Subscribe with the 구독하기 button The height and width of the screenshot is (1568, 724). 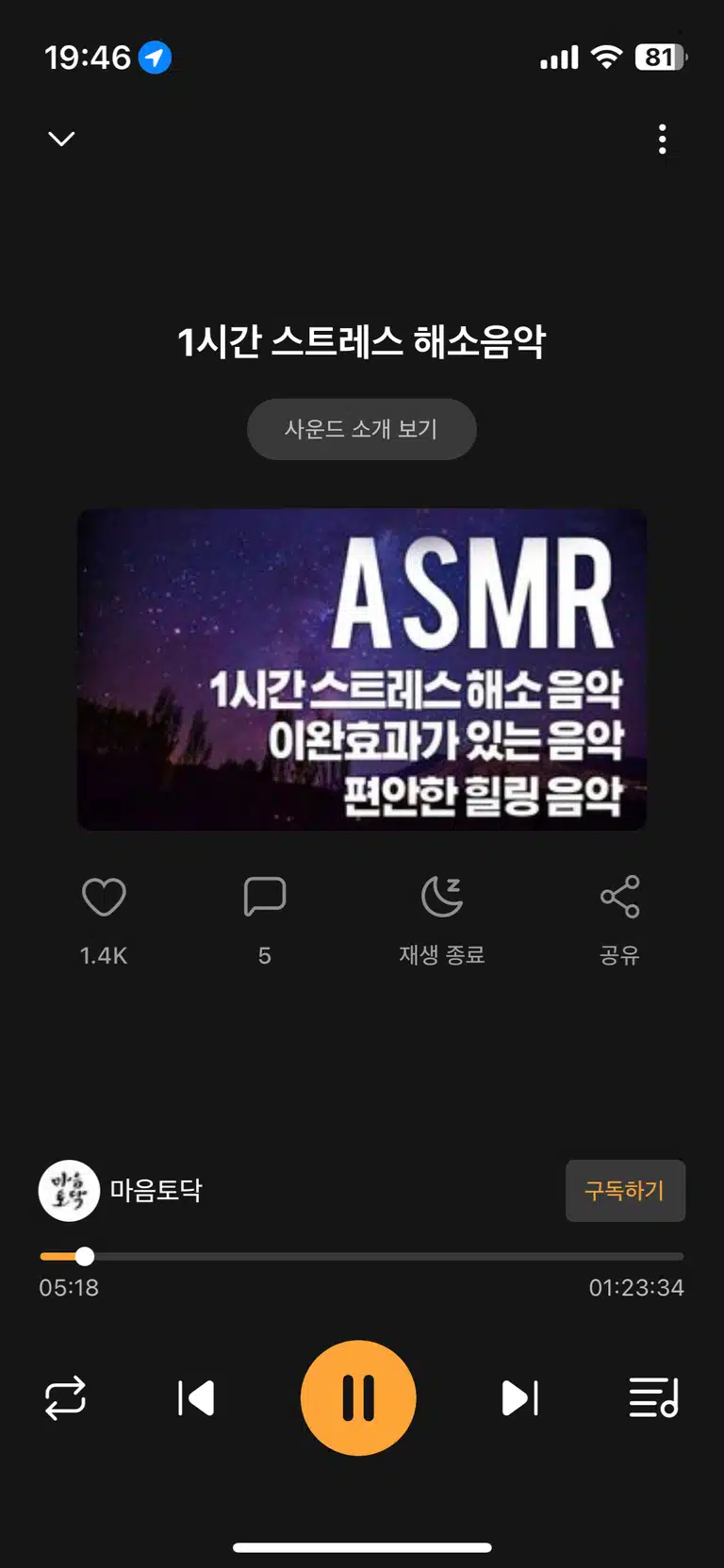coord(625,1191)
